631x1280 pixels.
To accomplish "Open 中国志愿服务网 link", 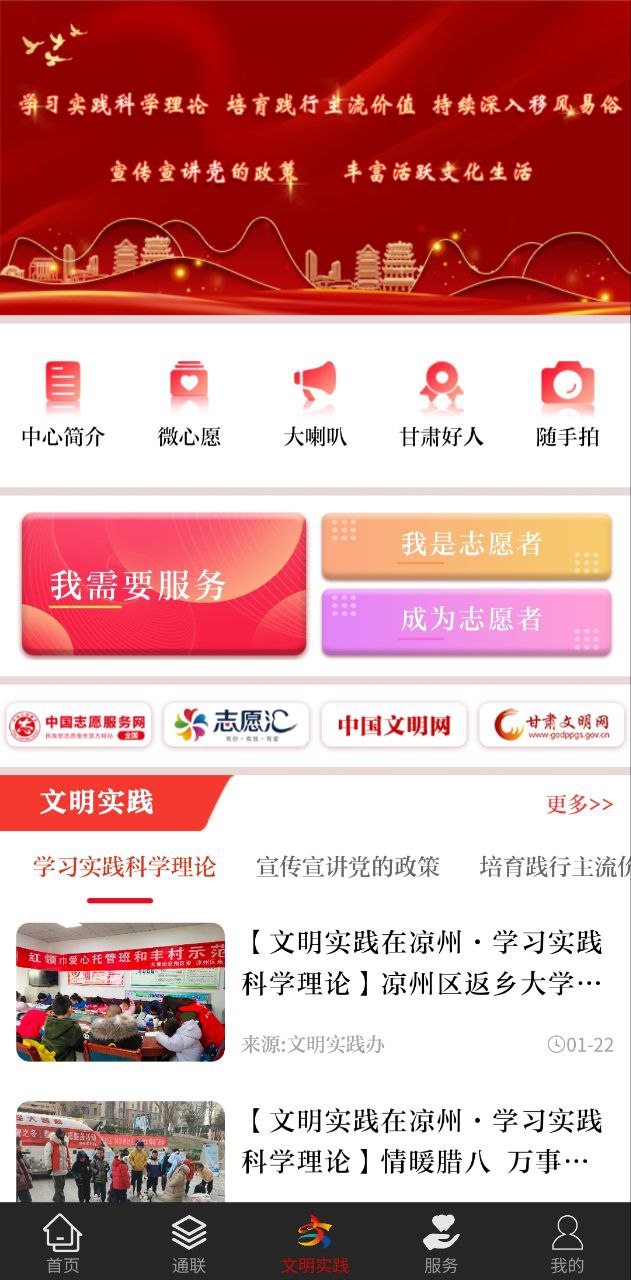I will (79, 725).
